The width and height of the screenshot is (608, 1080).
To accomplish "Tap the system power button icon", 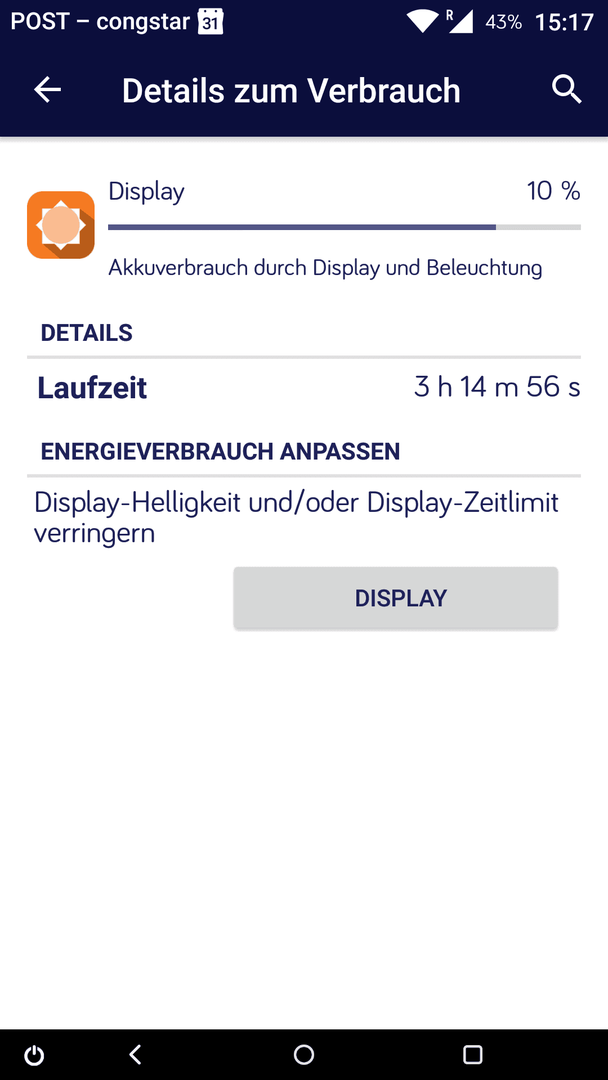I will 34,1055.
